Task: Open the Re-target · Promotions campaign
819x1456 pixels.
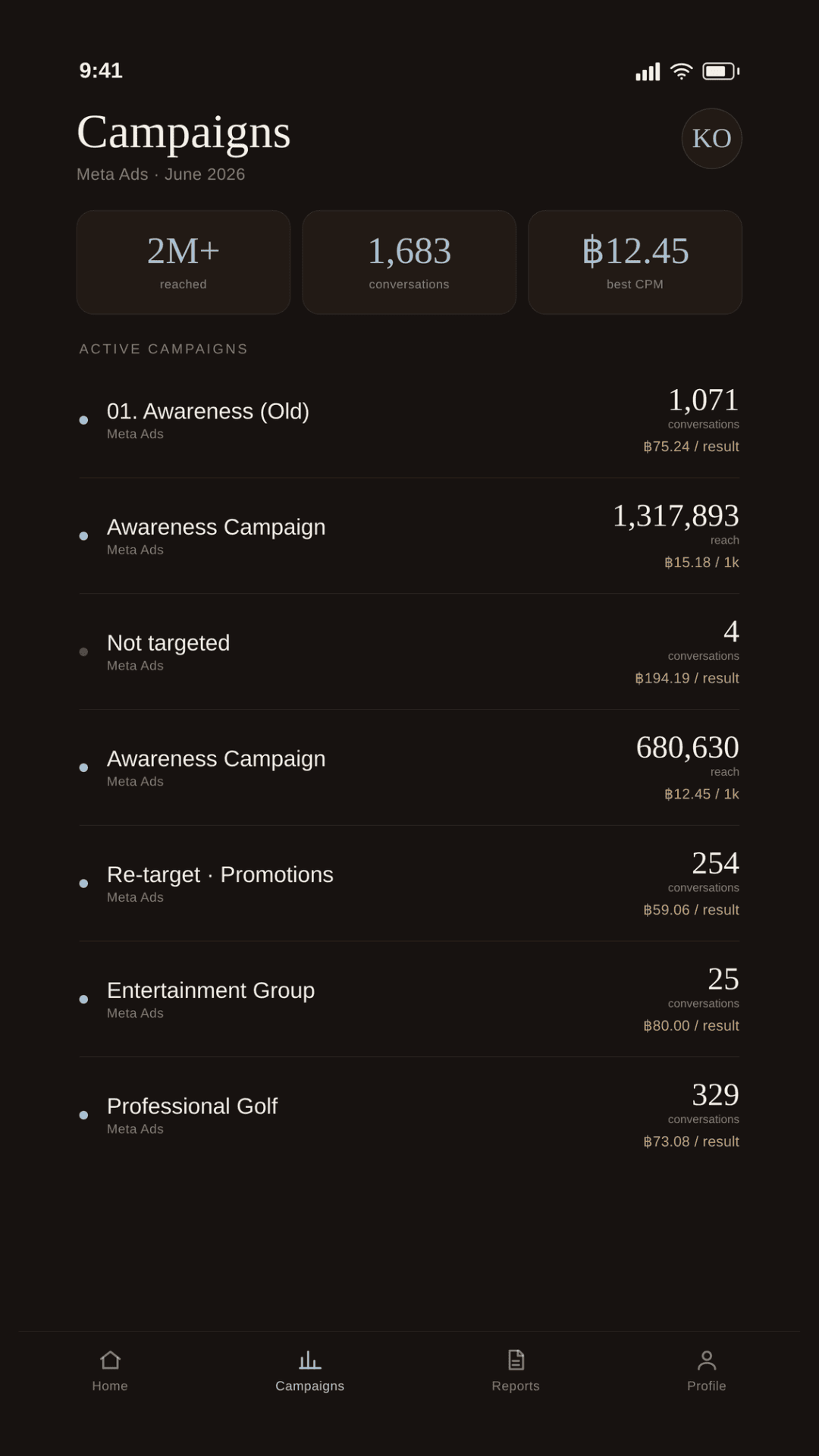Action: [x=409, y=883]
